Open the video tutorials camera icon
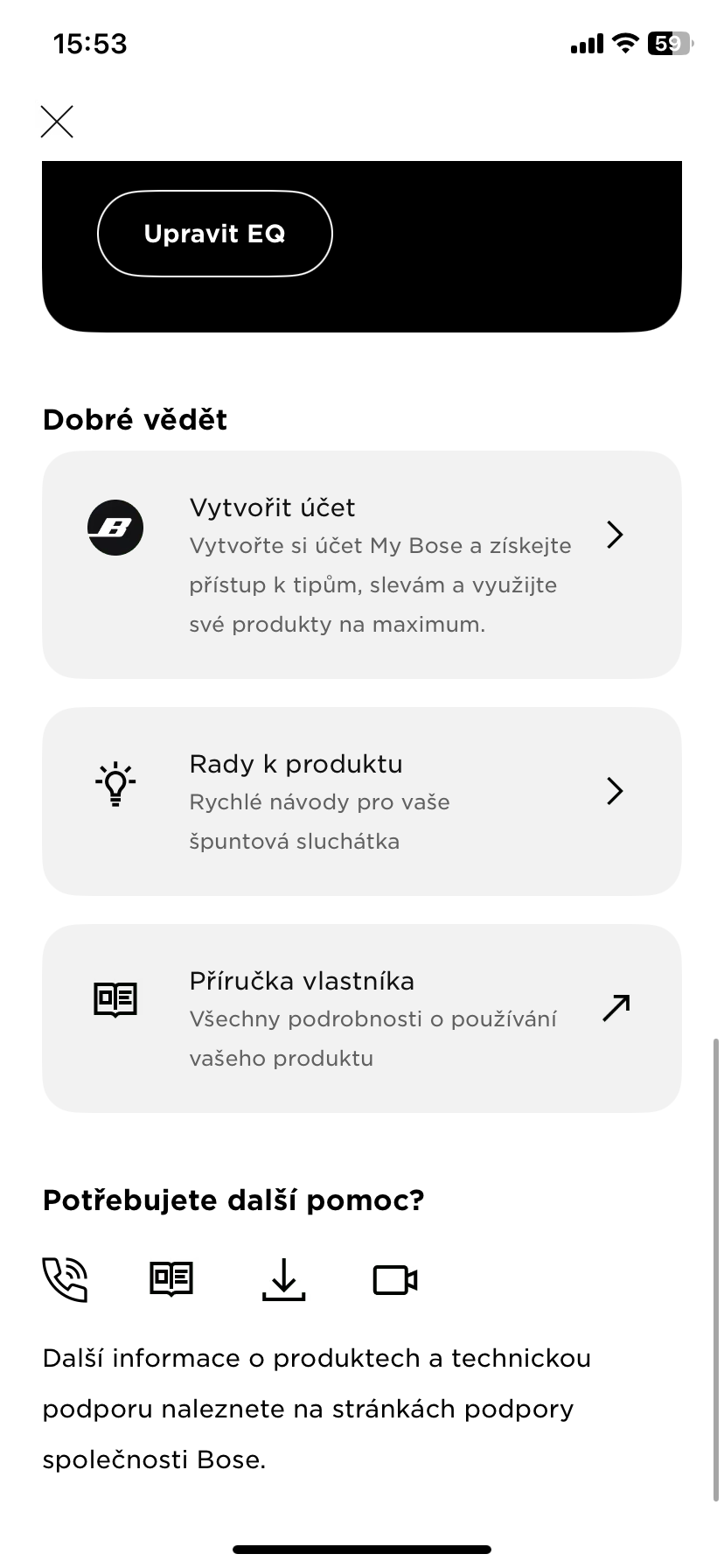This screenshot has width=724, height=1568. (x=395, y=1279)
